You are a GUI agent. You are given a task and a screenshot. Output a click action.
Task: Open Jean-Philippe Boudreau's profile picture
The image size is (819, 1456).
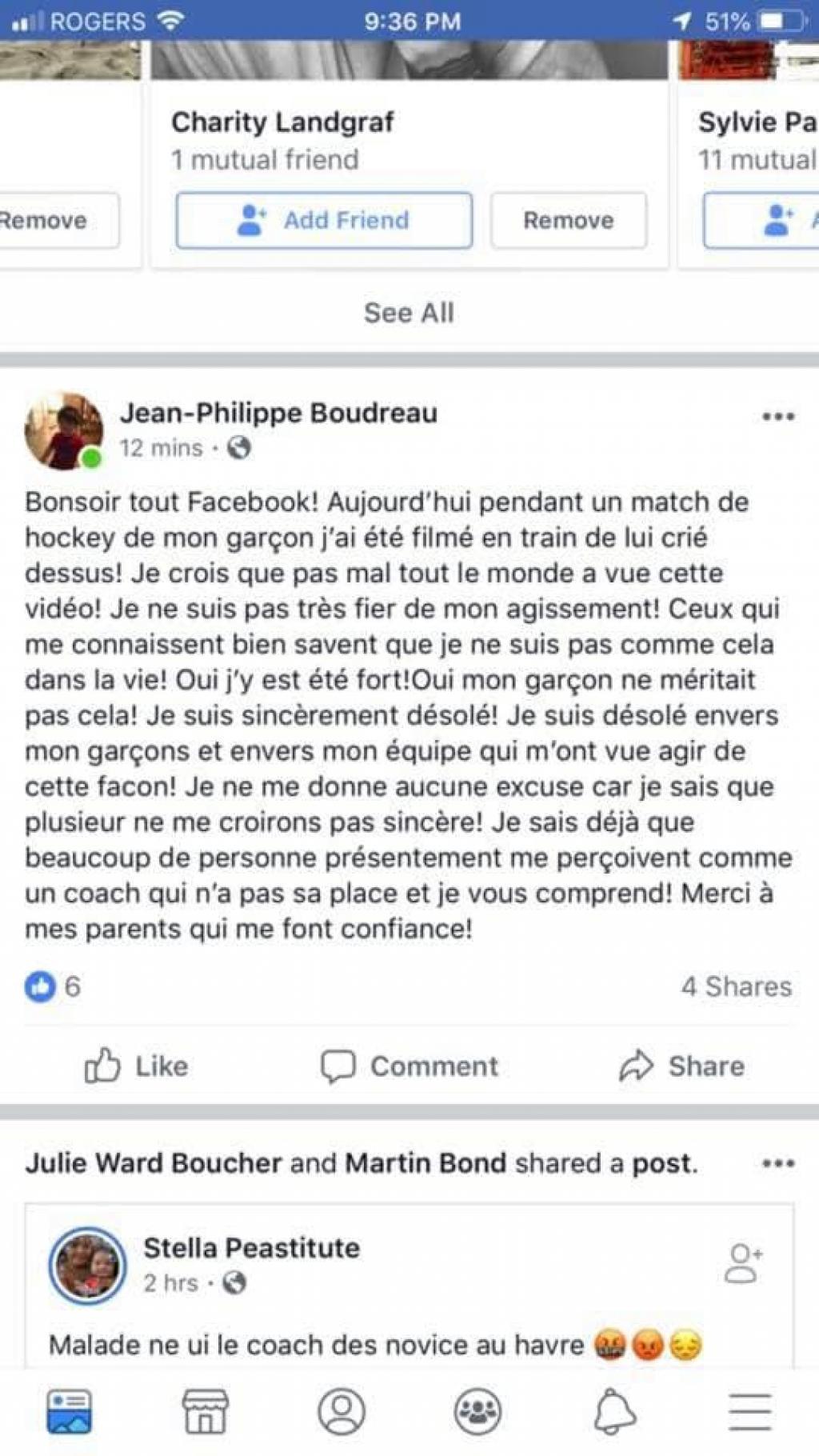coord(64,431)
